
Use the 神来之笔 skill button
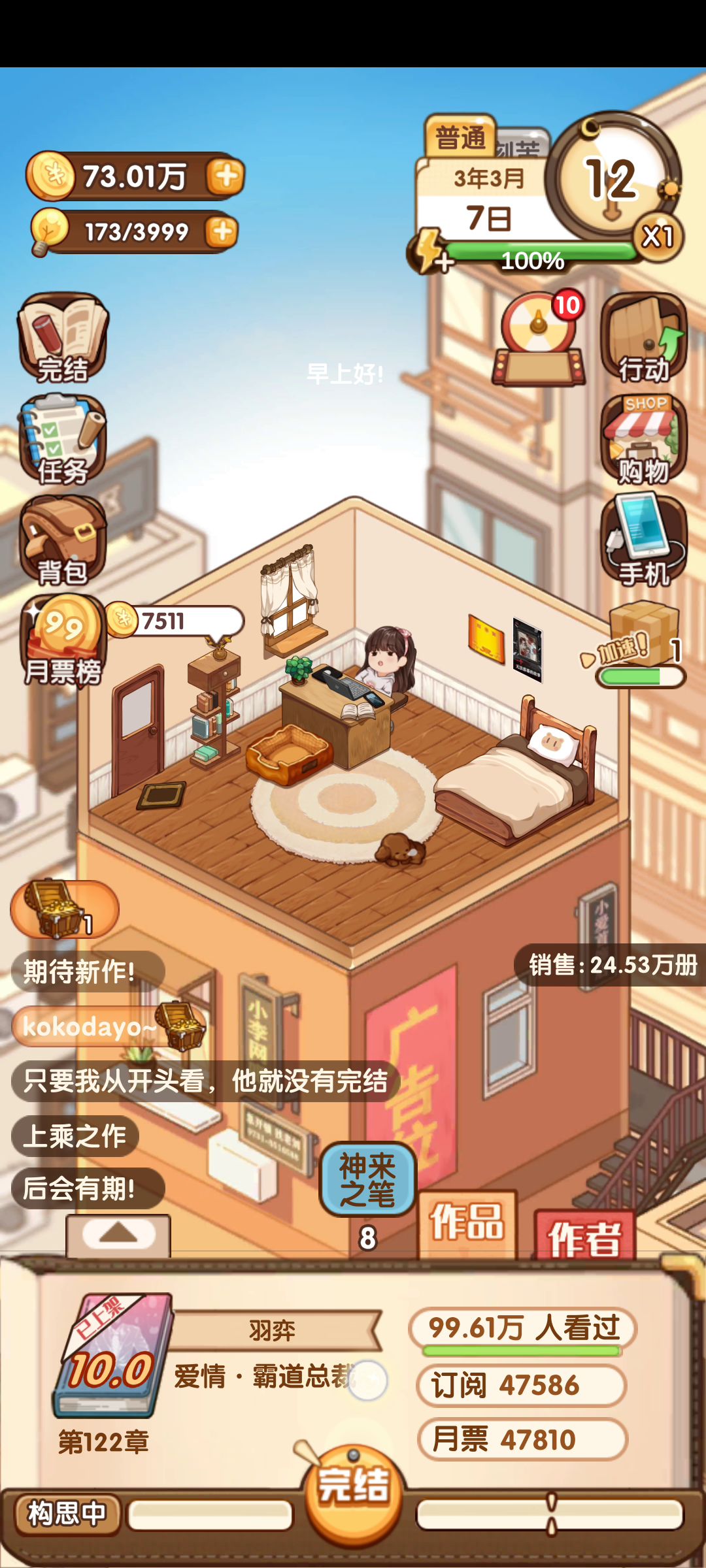pyautogui.click(x=367, y=1180)
